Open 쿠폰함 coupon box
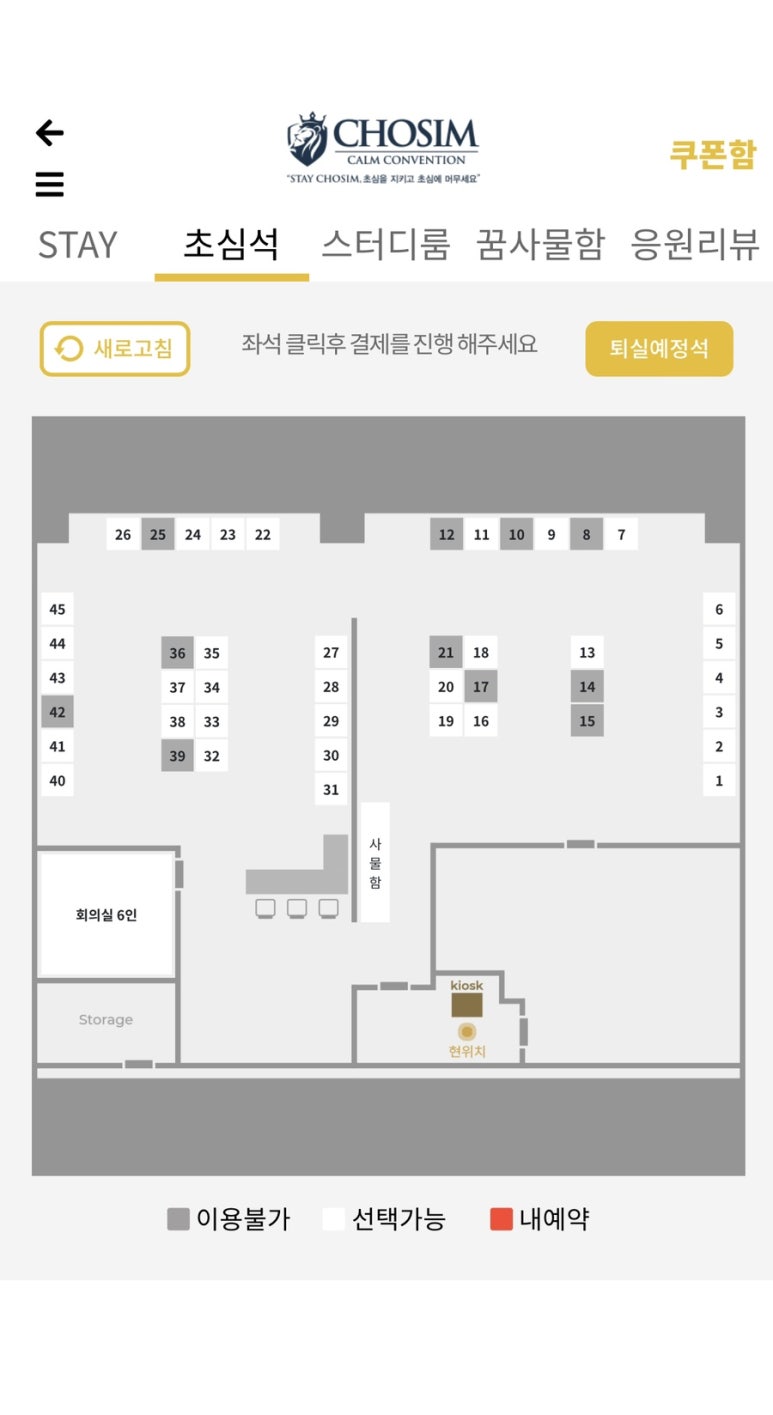 712,155
